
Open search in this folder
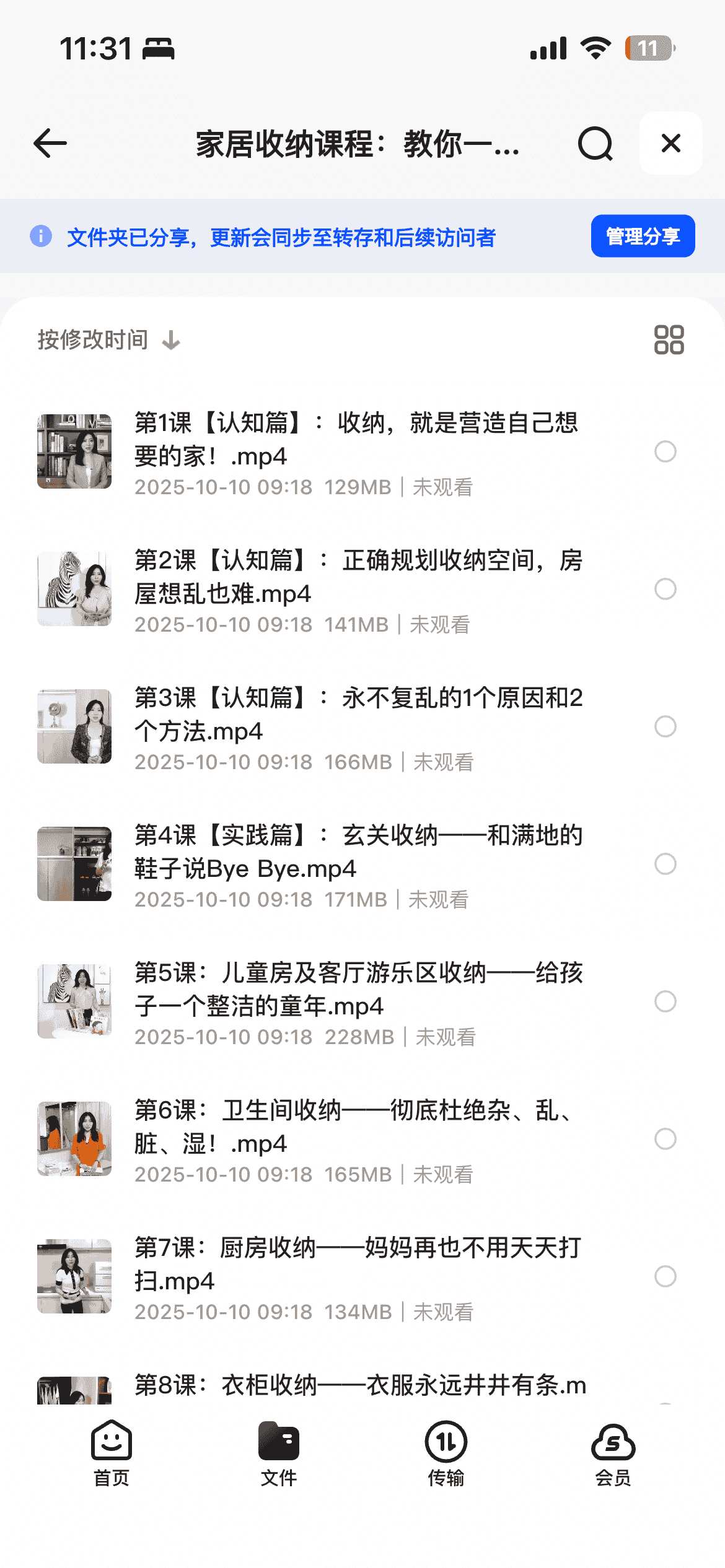coord(595,144)
